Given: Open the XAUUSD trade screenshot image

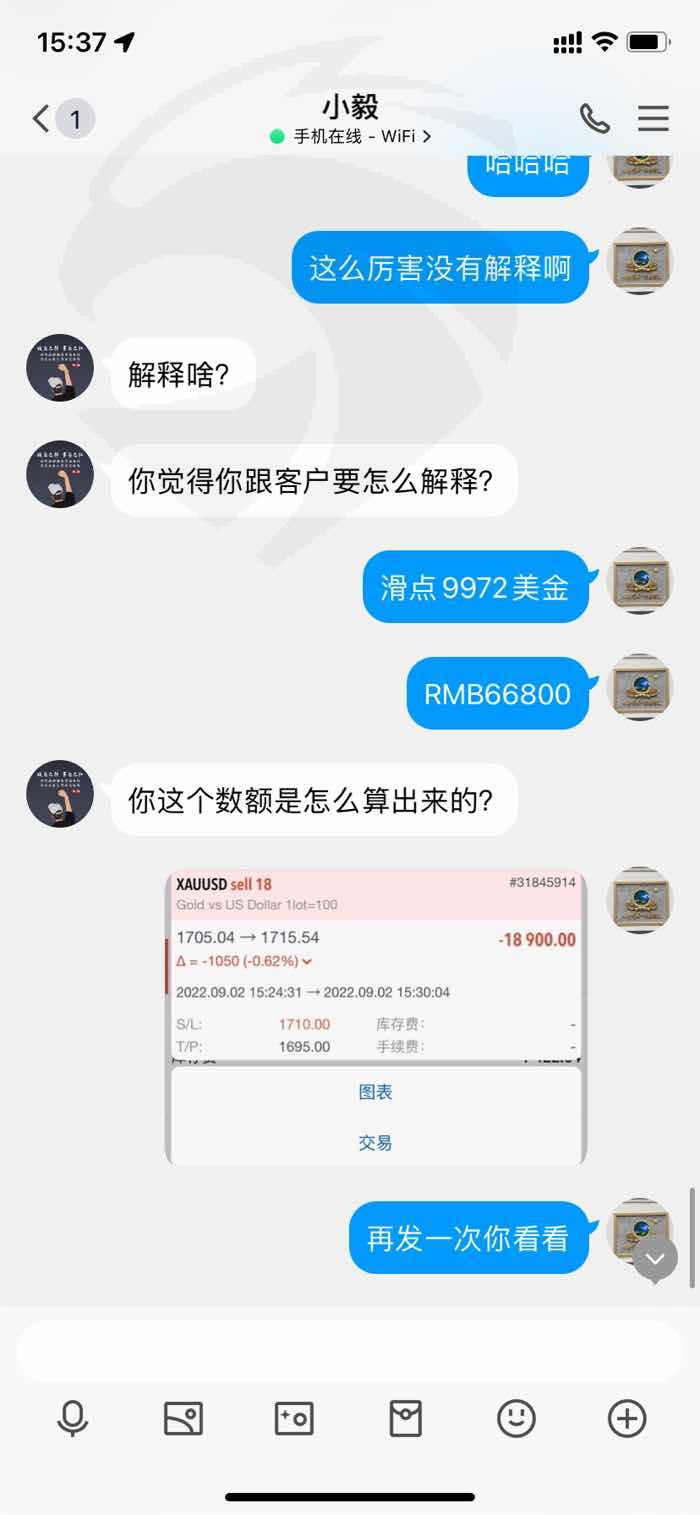Looking at the screenshot, I should (375, 1018).
